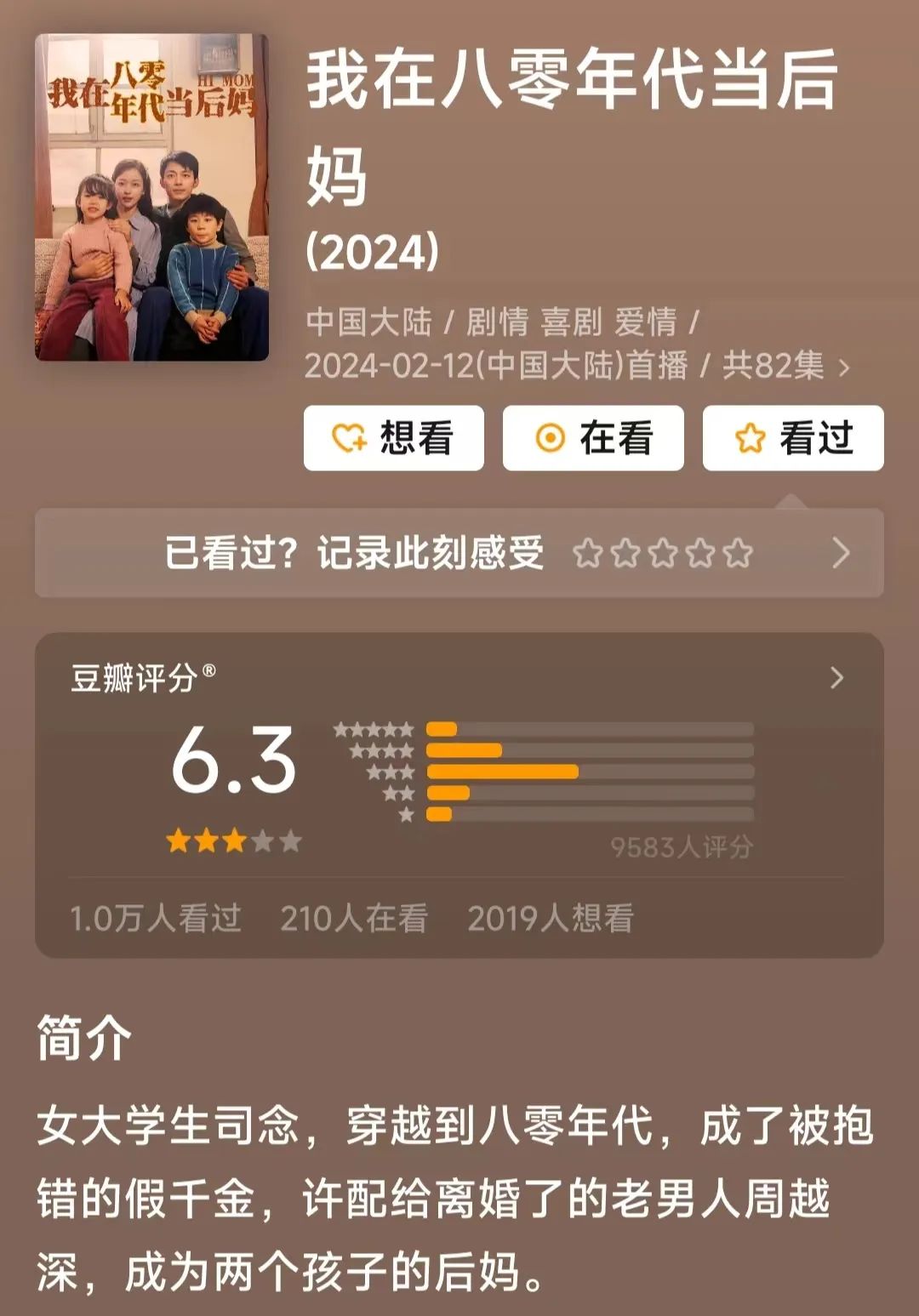Mark the show as 看过
The height and width of the screenshot is (1316, 919).
(x=793, y=438)
